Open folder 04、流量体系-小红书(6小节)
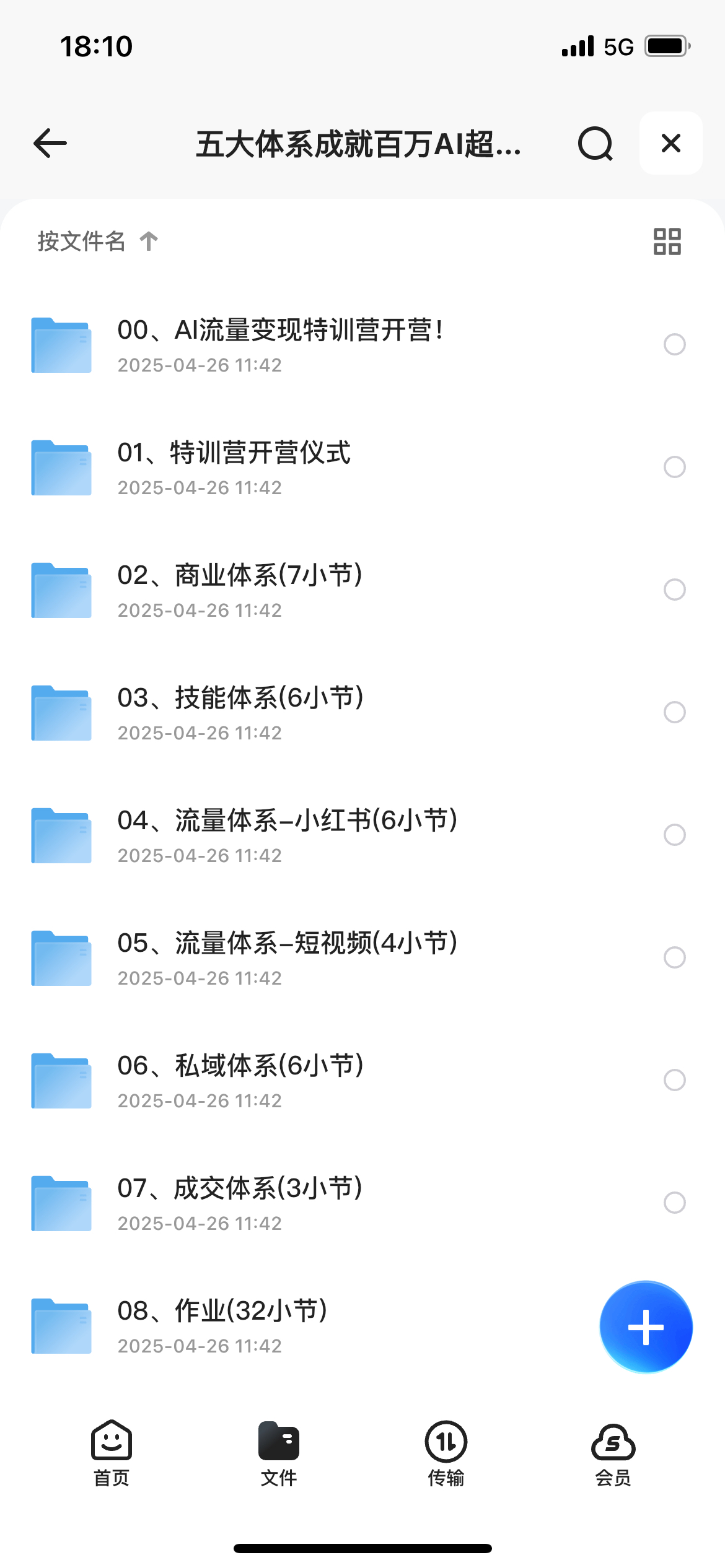The image size is (725, 1568). point(288,835)
